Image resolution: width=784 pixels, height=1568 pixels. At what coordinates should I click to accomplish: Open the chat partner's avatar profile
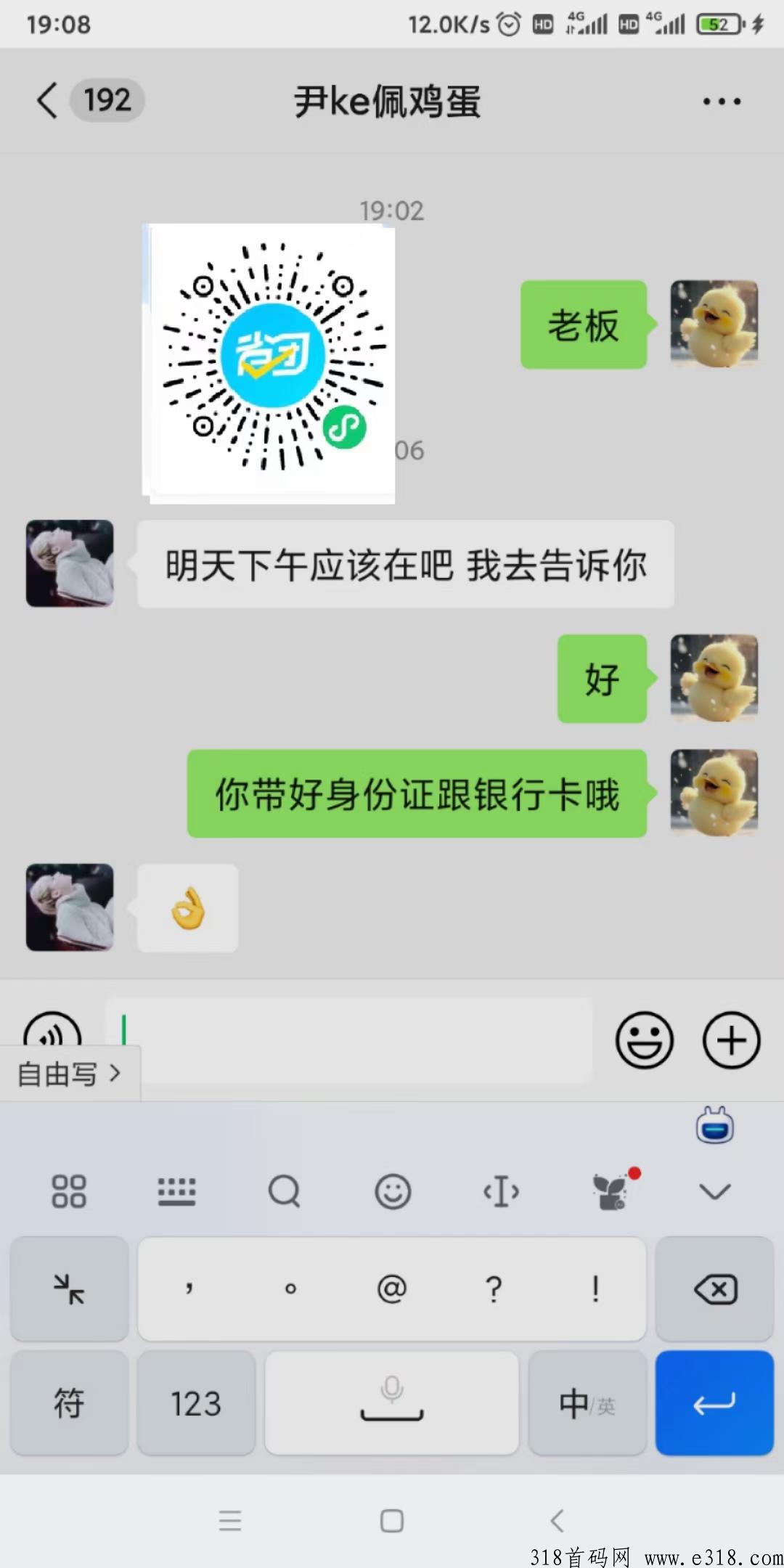click(x=70, y=563)
